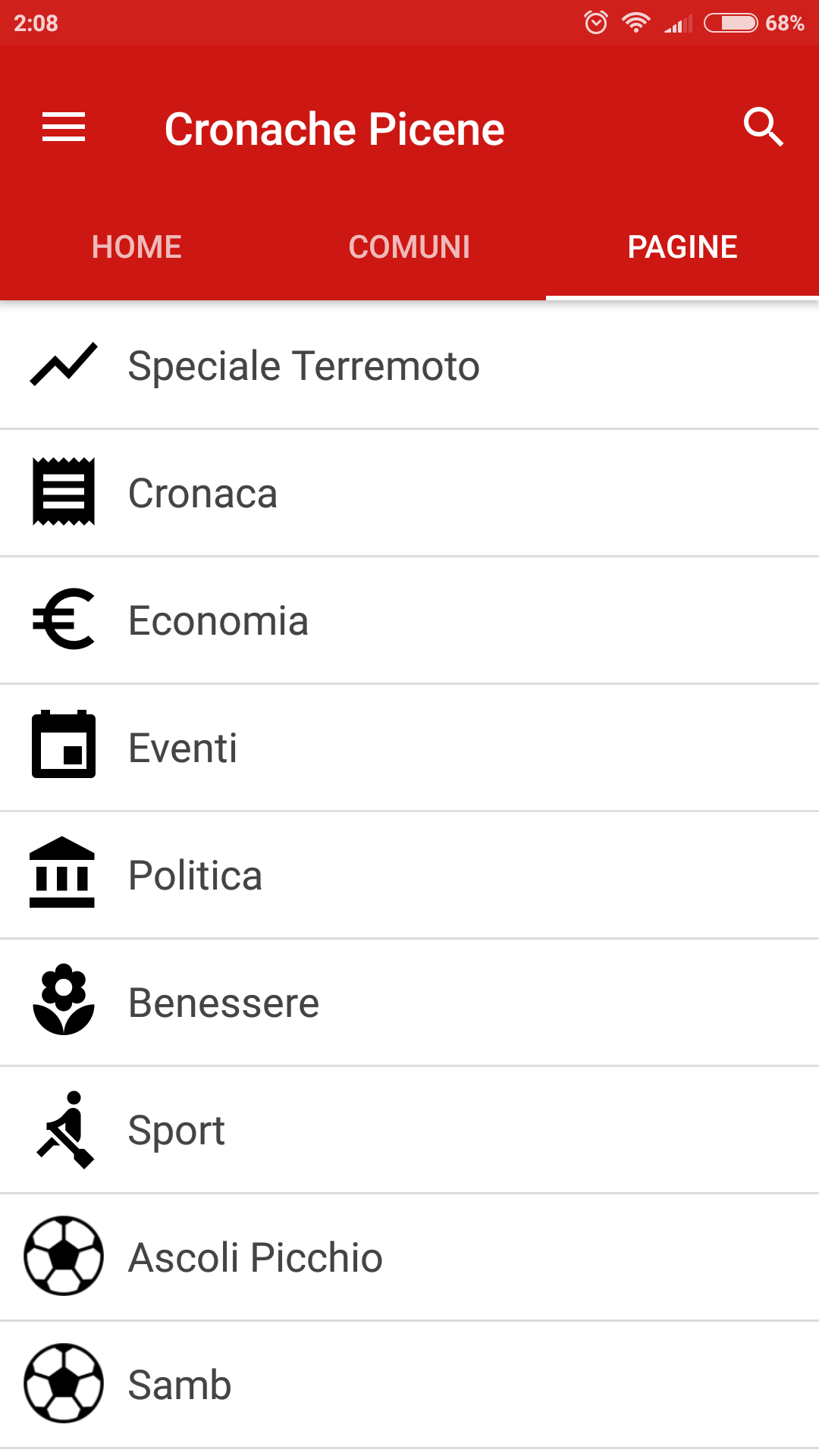Open the Sport section

point(409,1130)
